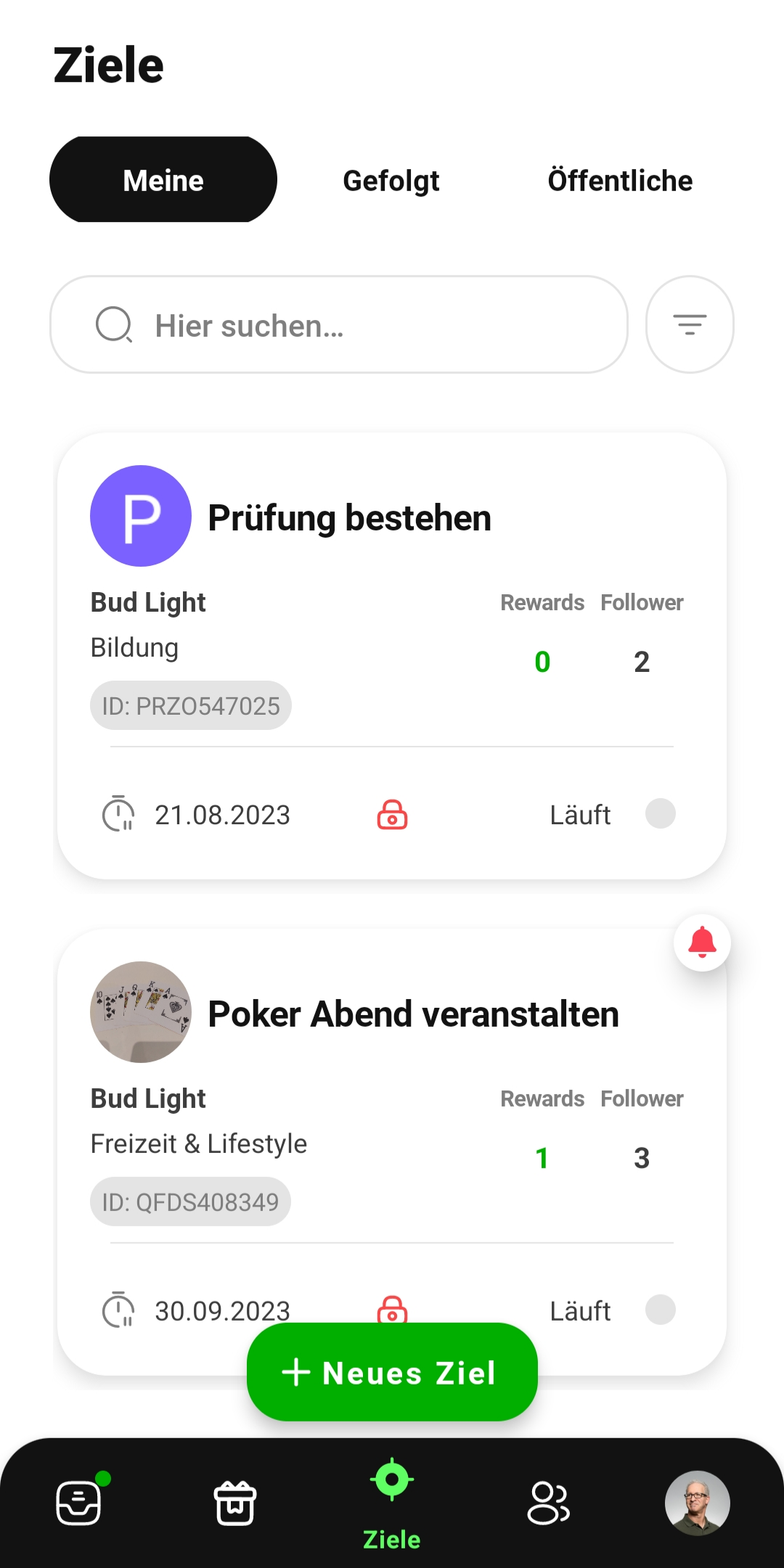Open the friends tab
This screenshot has width=784, height=1568.
[548, 1503]
